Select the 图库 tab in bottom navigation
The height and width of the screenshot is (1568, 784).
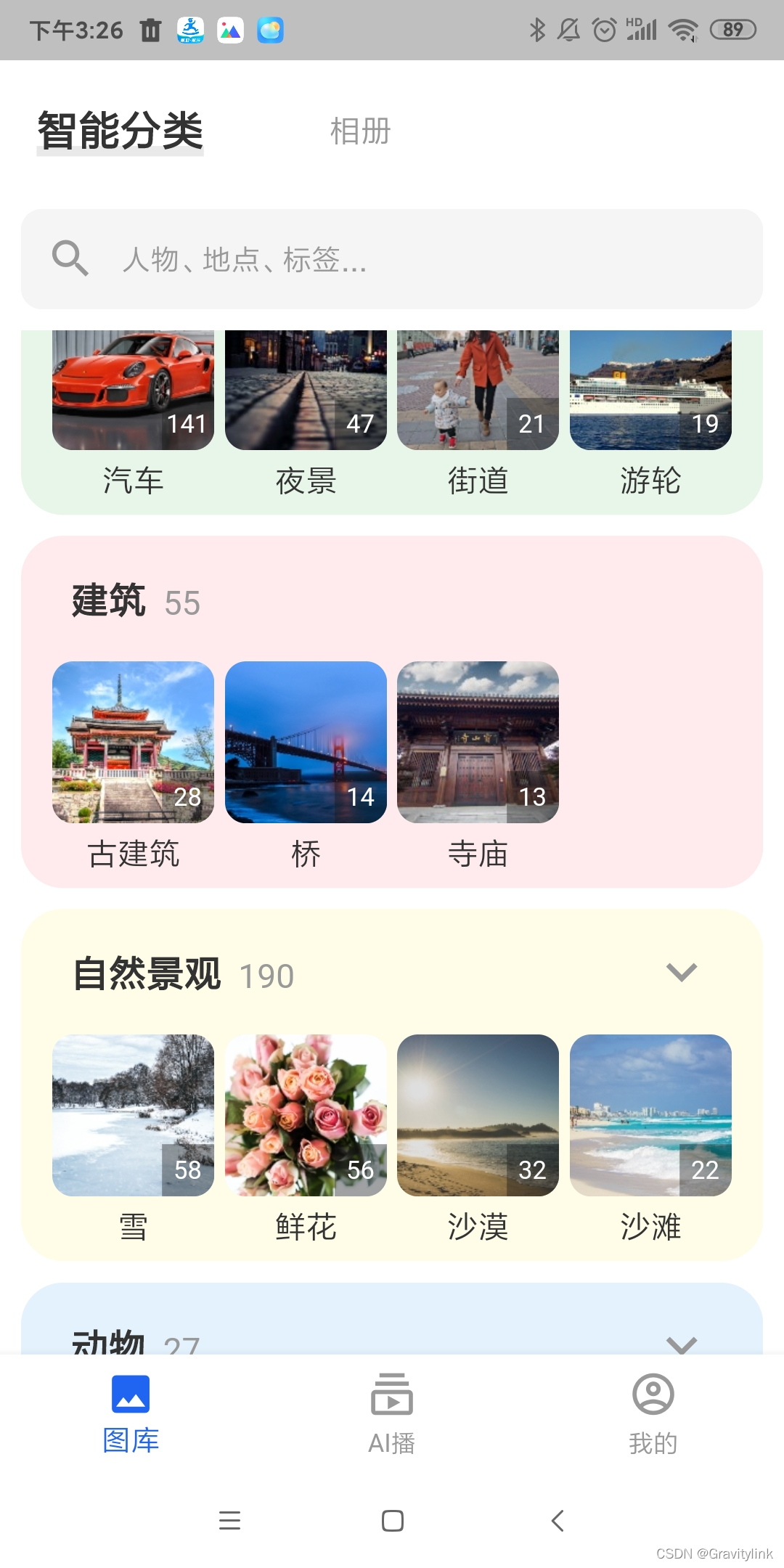(x=131, y=1413)
